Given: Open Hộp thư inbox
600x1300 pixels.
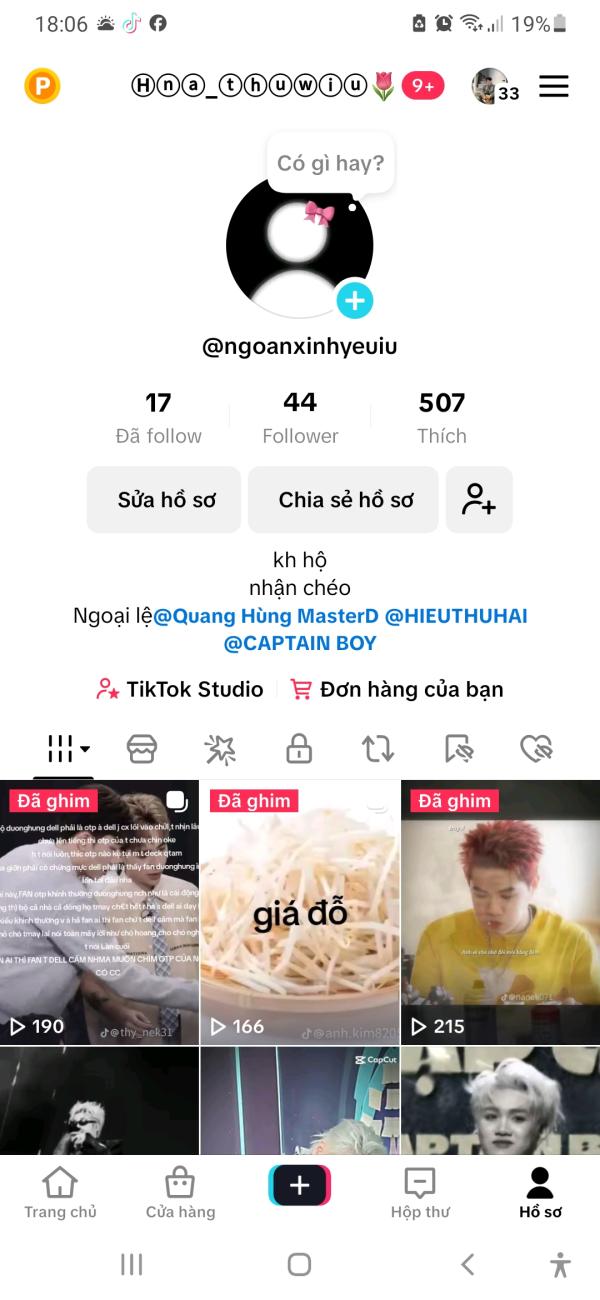Looking at the screenshot, I should [420, 1193].
